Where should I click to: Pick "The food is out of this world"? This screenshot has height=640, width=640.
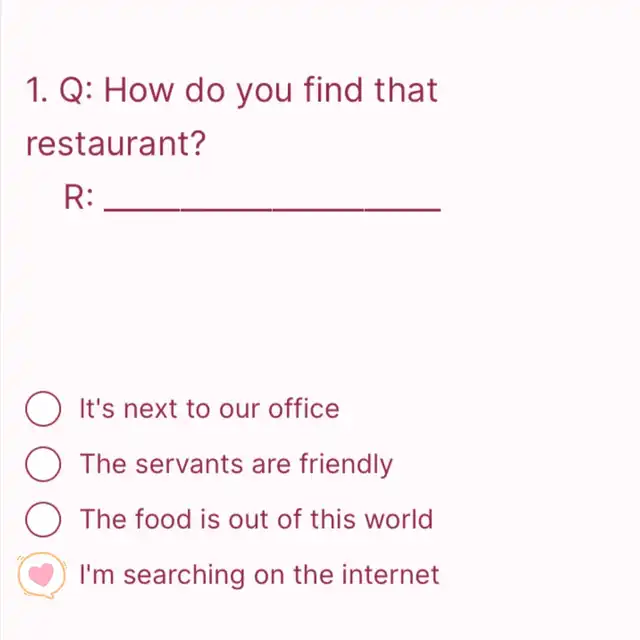pyautogui.click(x=42, y=520)
